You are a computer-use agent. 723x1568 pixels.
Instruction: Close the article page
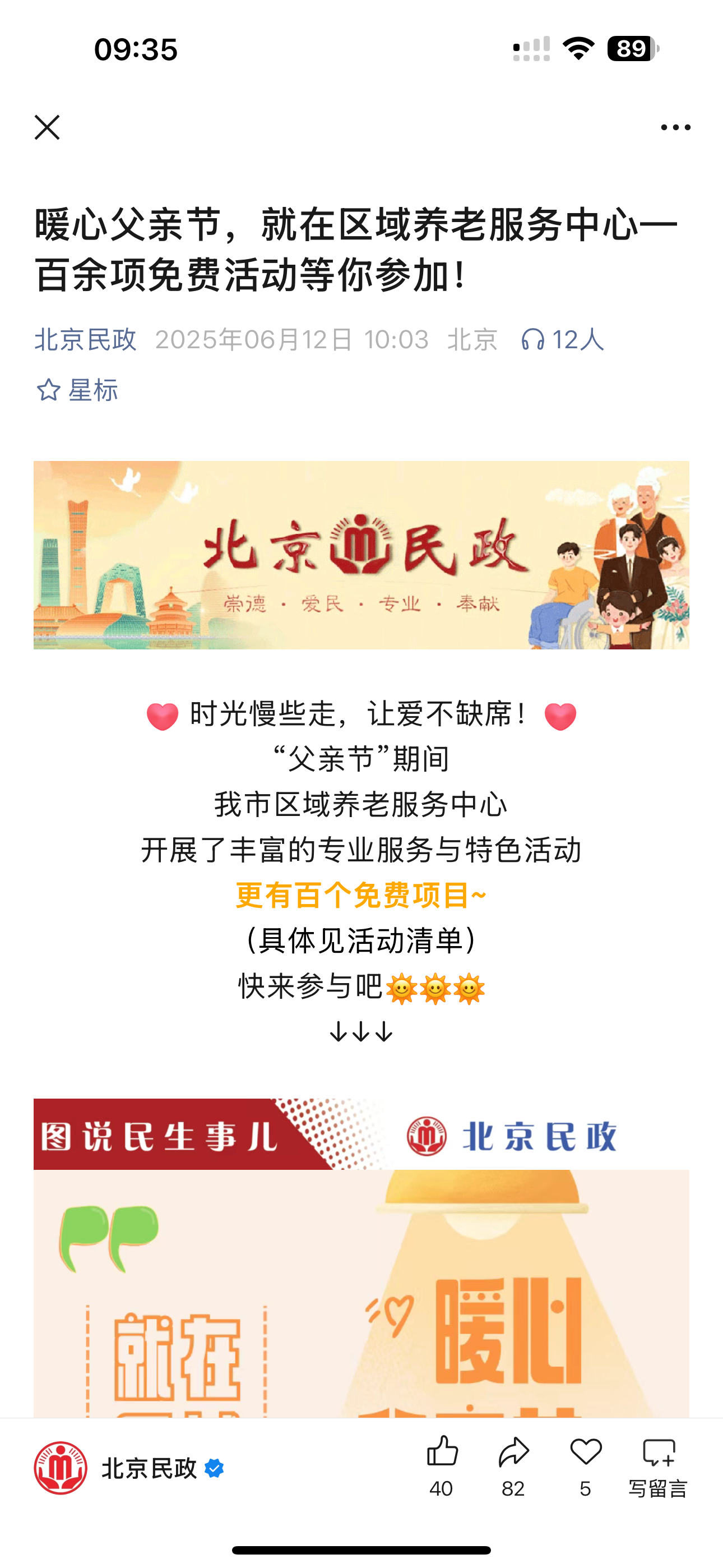tap(47, 127)
